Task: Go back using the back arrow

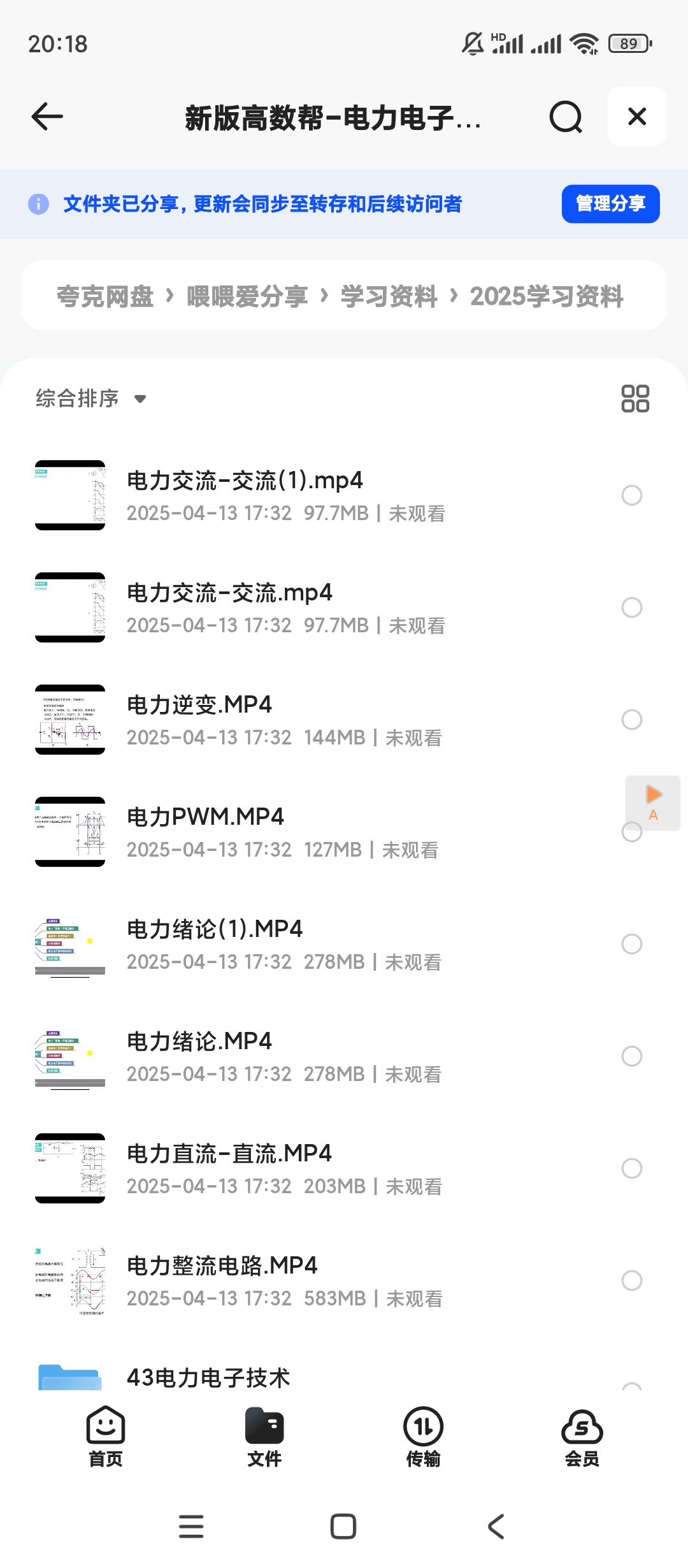Action: (x=45, y=117)
